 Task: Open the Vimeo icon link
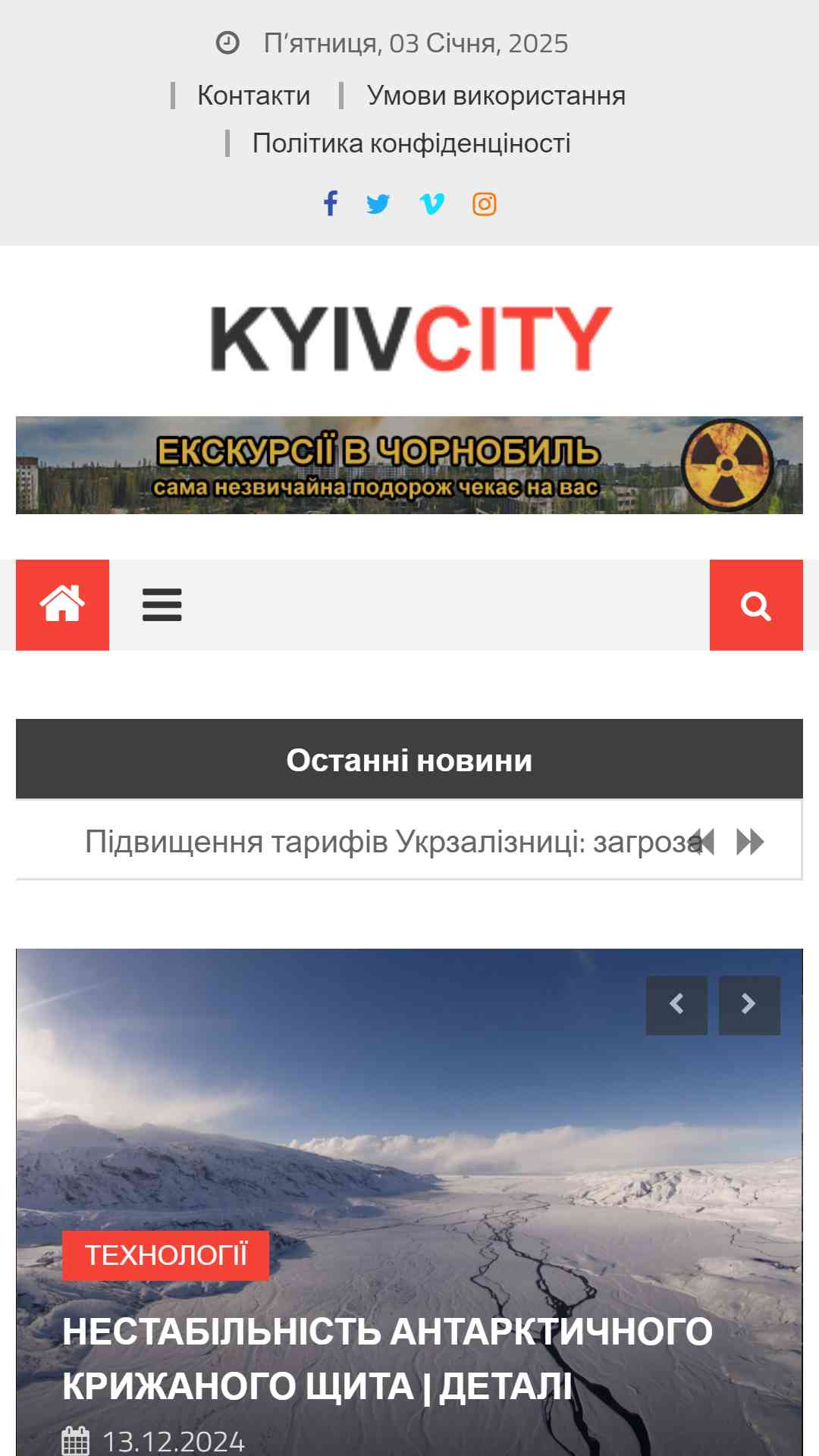431,203
